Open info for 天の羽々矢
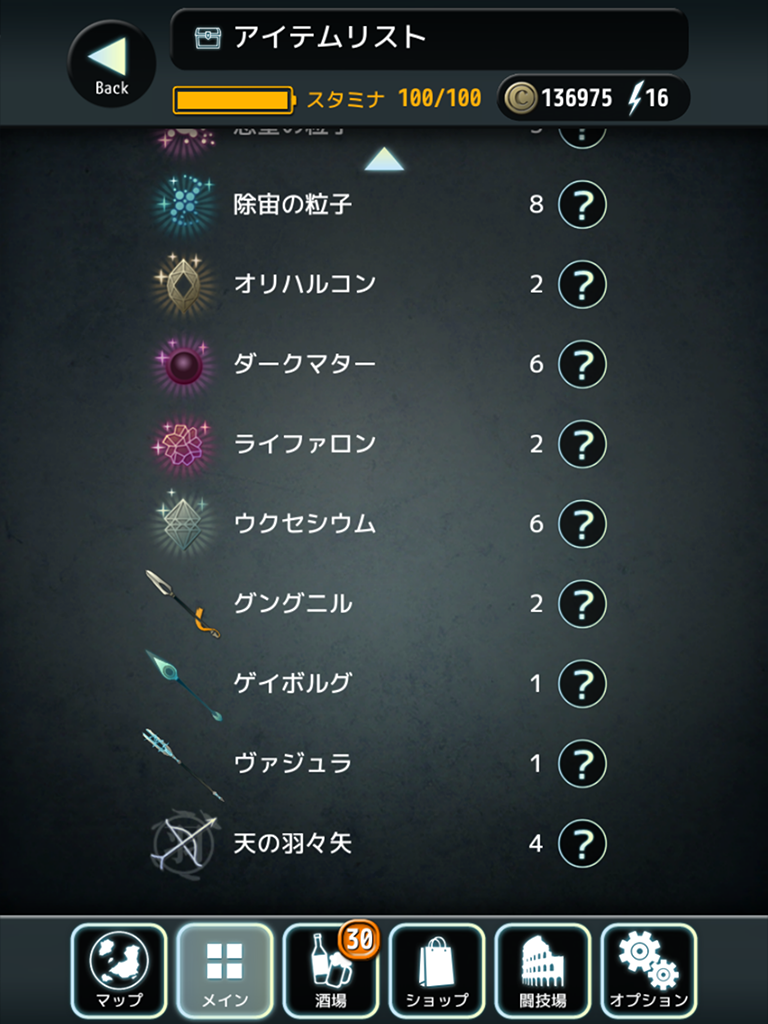The width and height of the screenshot is (768, 1024). coord(582,843)
